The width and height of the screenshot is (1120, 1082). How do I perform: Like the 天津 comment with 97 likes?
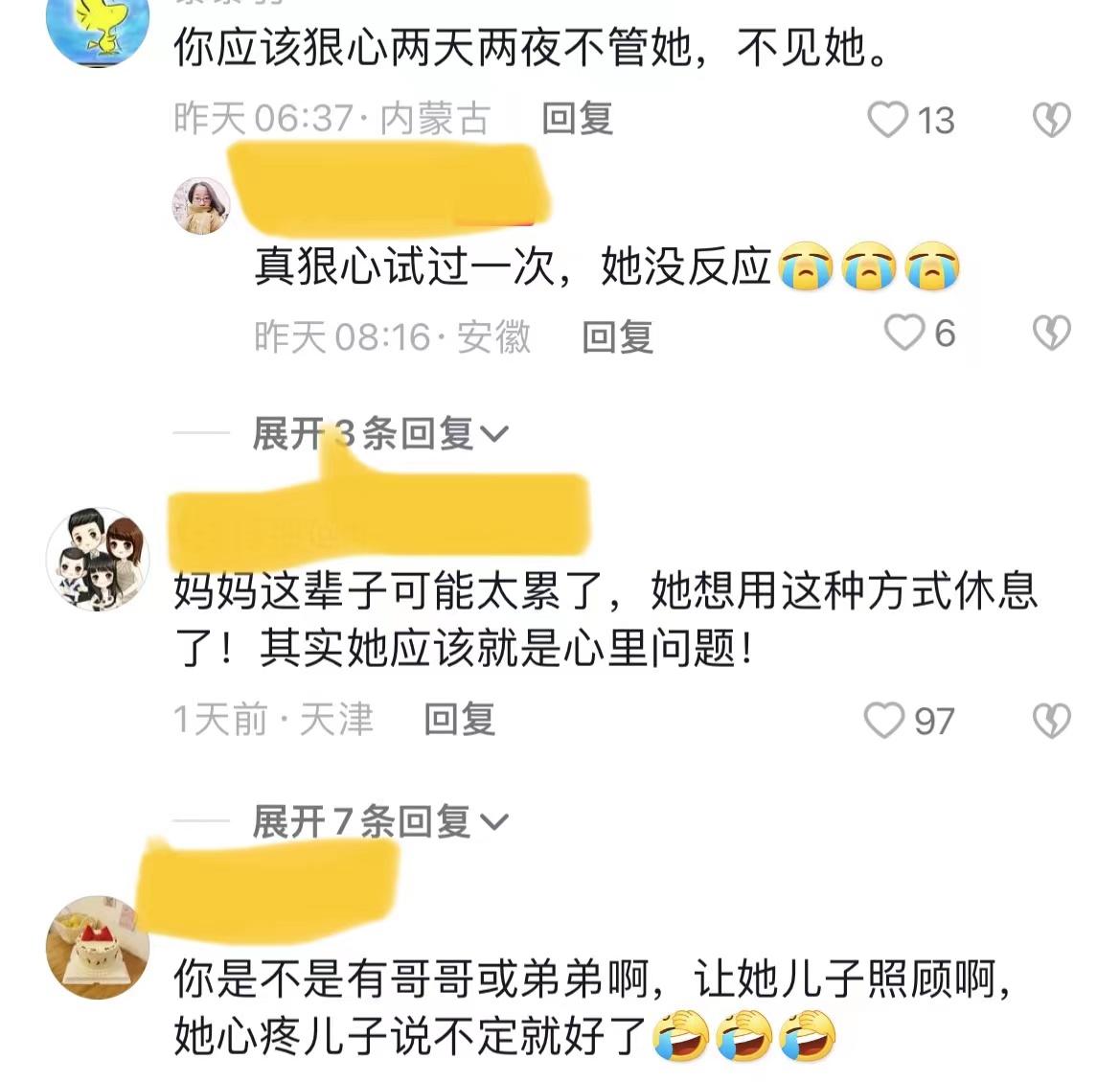click(x=883, y=721)
